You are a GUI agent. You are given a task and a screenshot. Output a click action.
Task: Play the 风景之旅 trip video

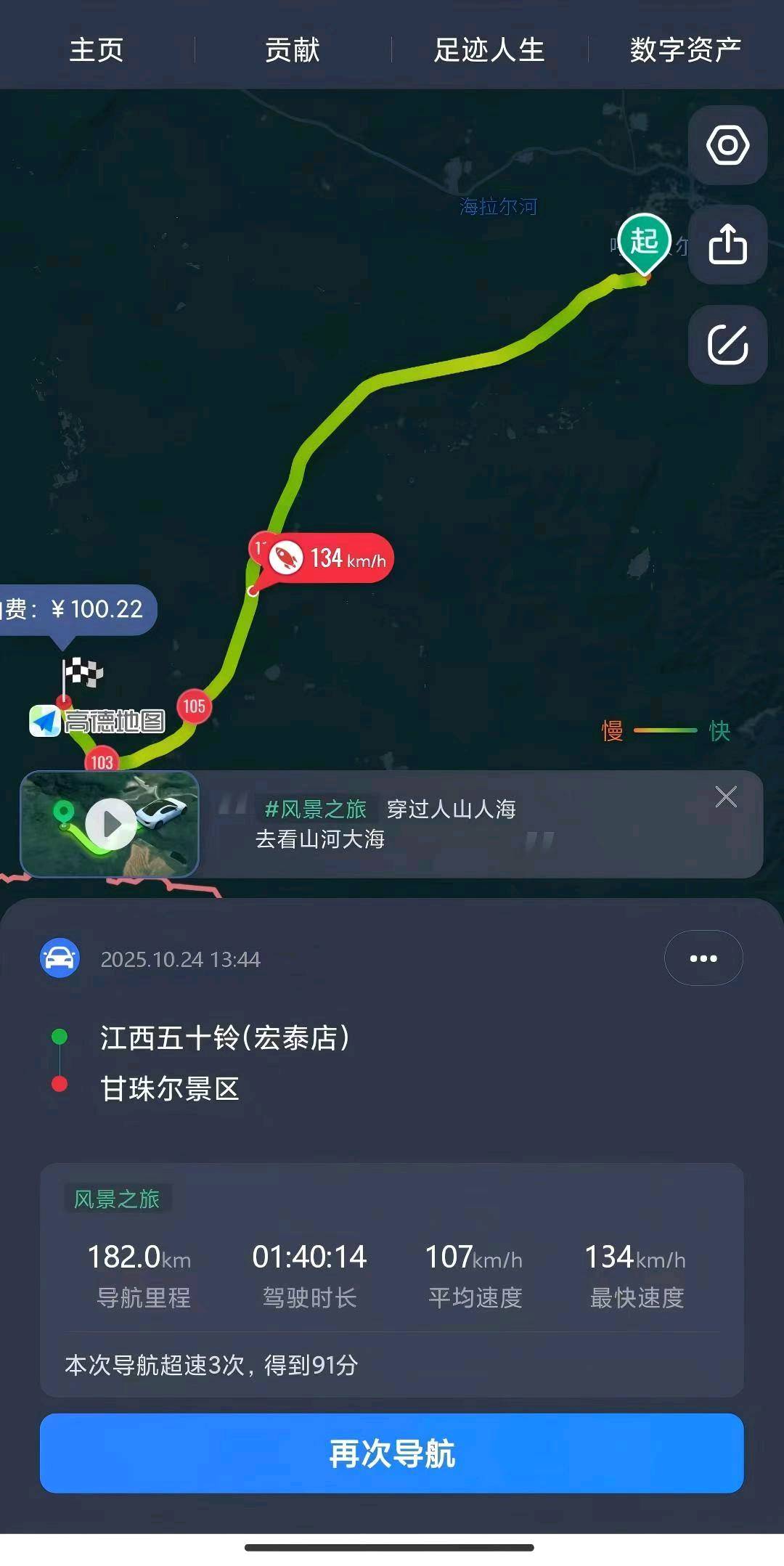tap(110, 824)
